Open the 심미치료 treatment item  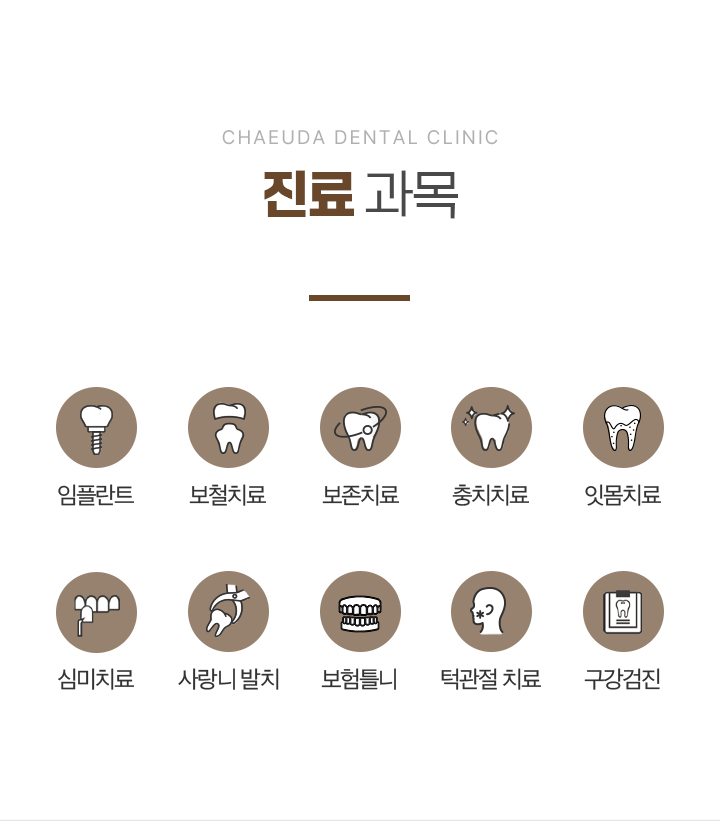[x=96, y=612]
